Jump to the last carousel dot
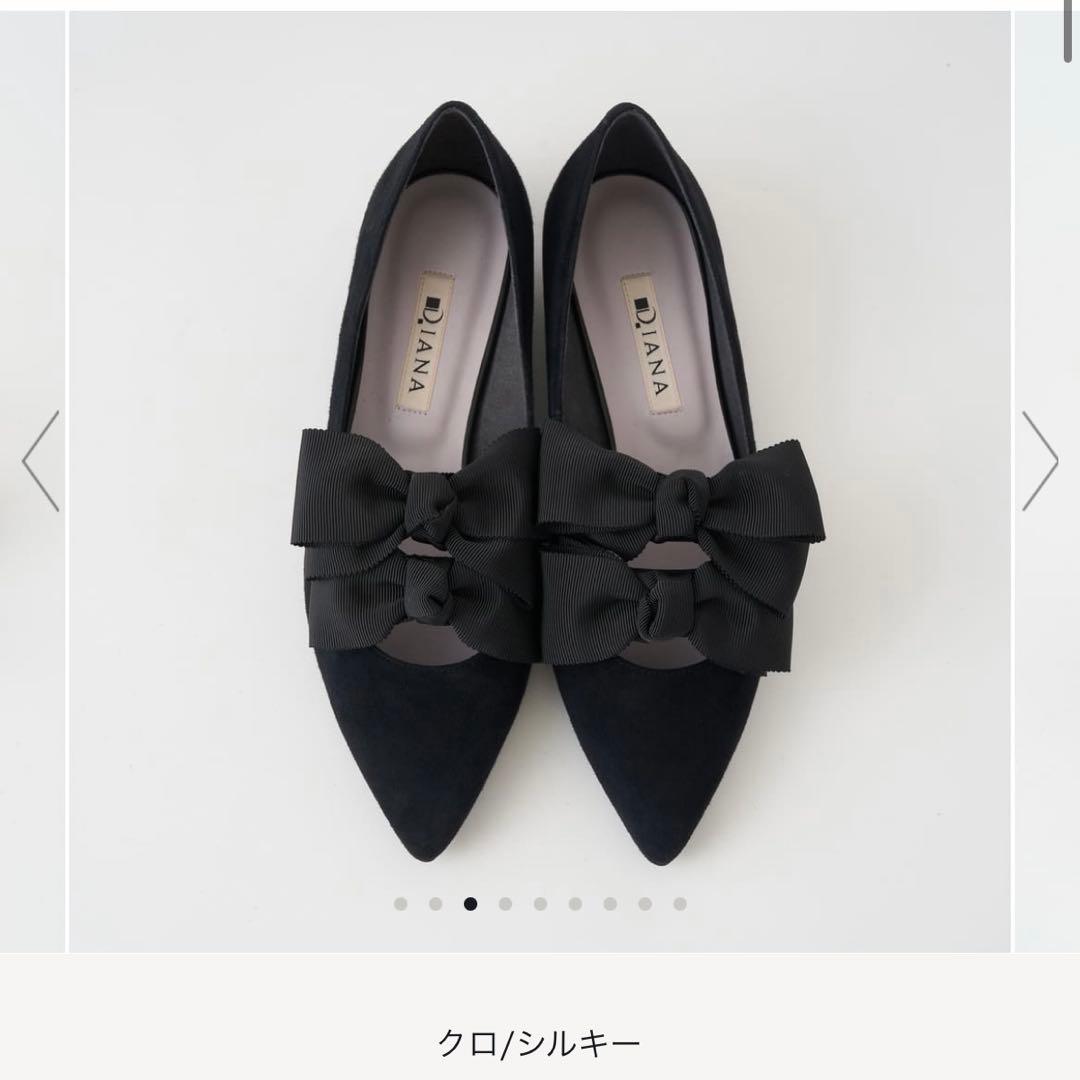1080x1080 pixels. coord(680,904)
